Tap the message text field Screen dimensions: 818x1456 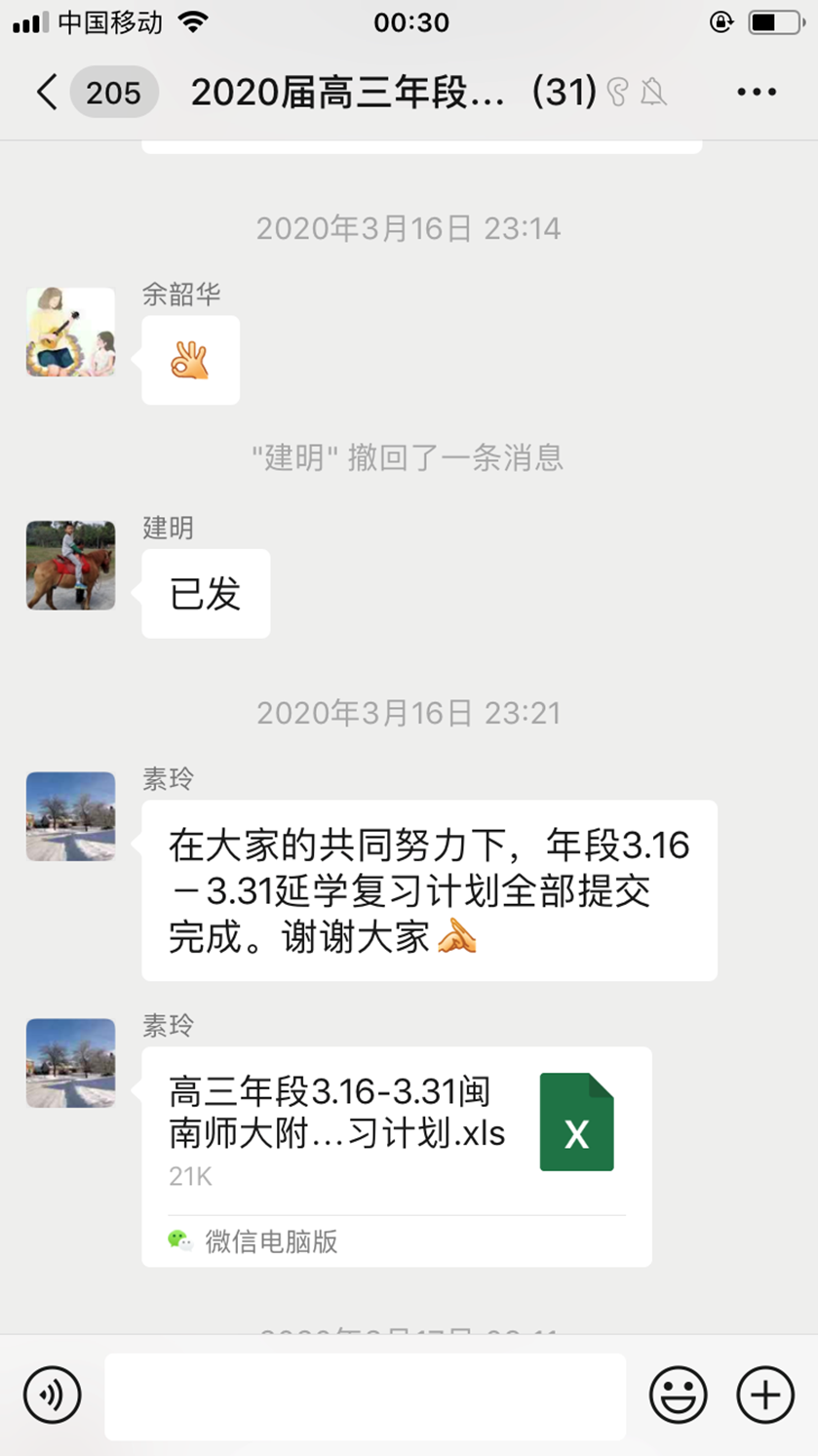[x=365, y=1396]
